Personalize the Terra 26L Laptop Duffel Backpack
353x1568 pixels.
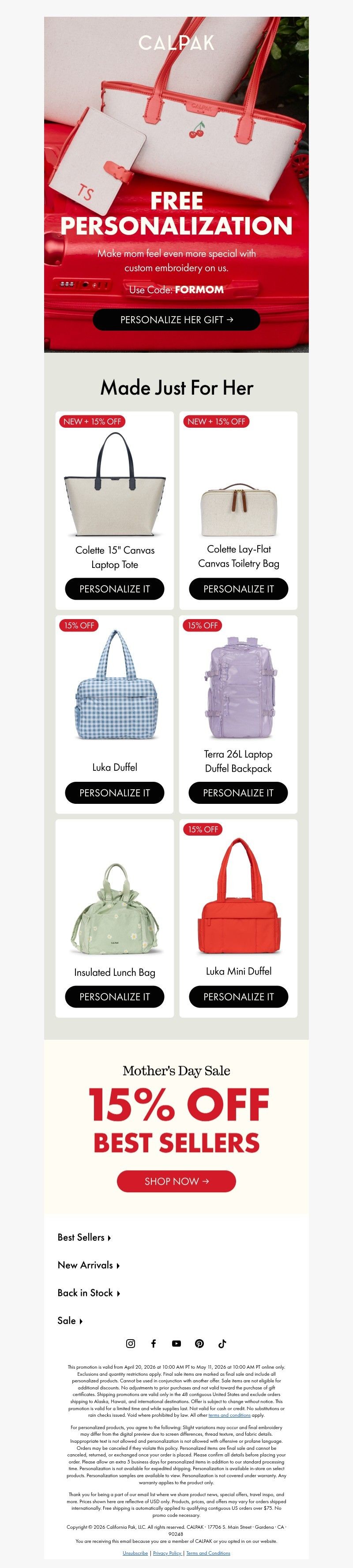coord(238,792)
